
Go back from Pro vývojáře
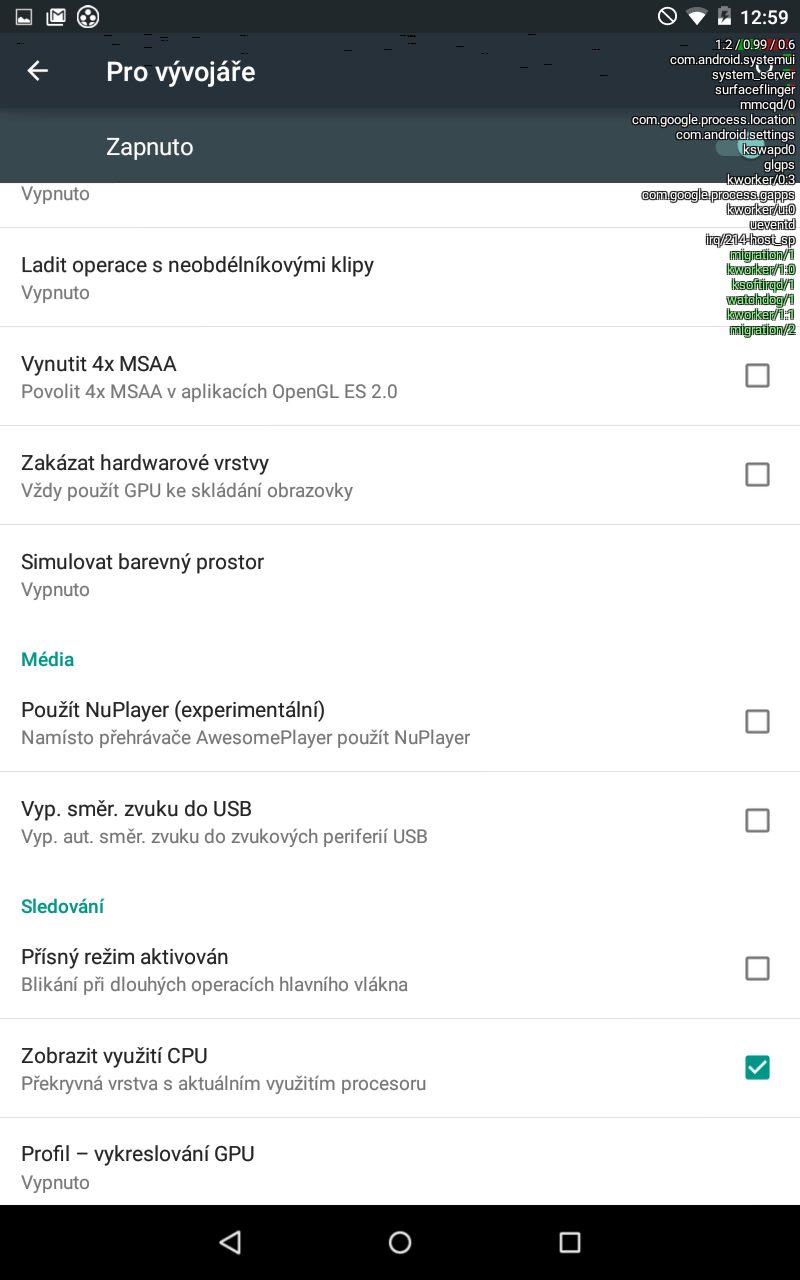coord(38,71)
